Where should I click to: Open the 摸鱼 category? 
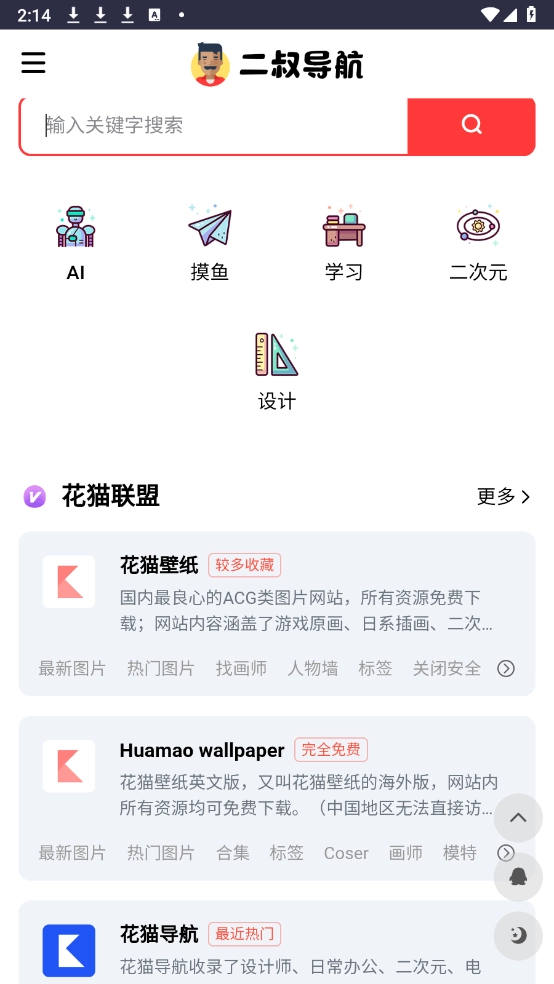[210, 243]
